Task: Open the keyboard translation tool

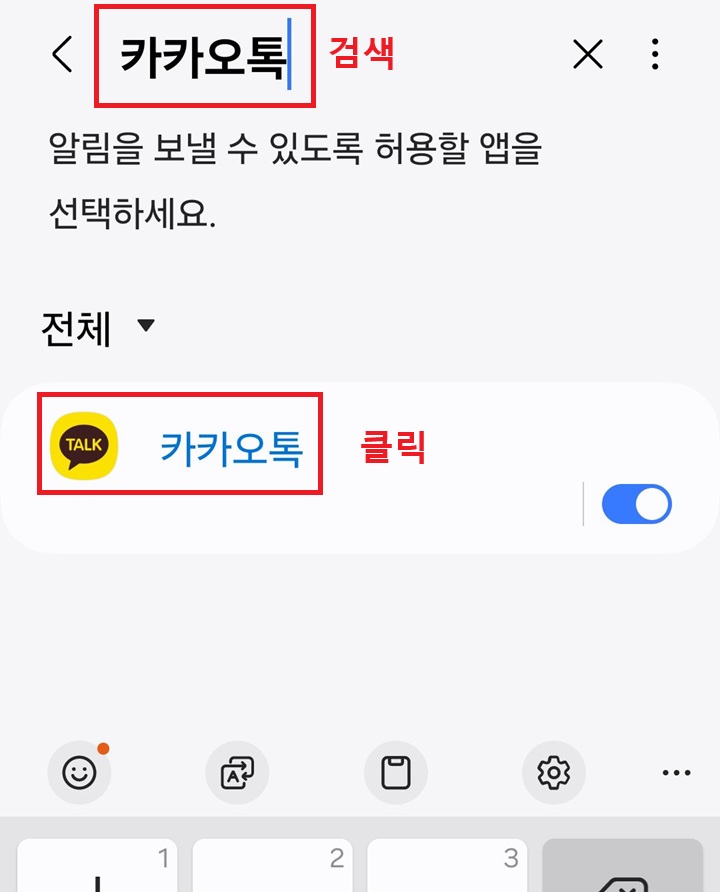Action: 237,773
